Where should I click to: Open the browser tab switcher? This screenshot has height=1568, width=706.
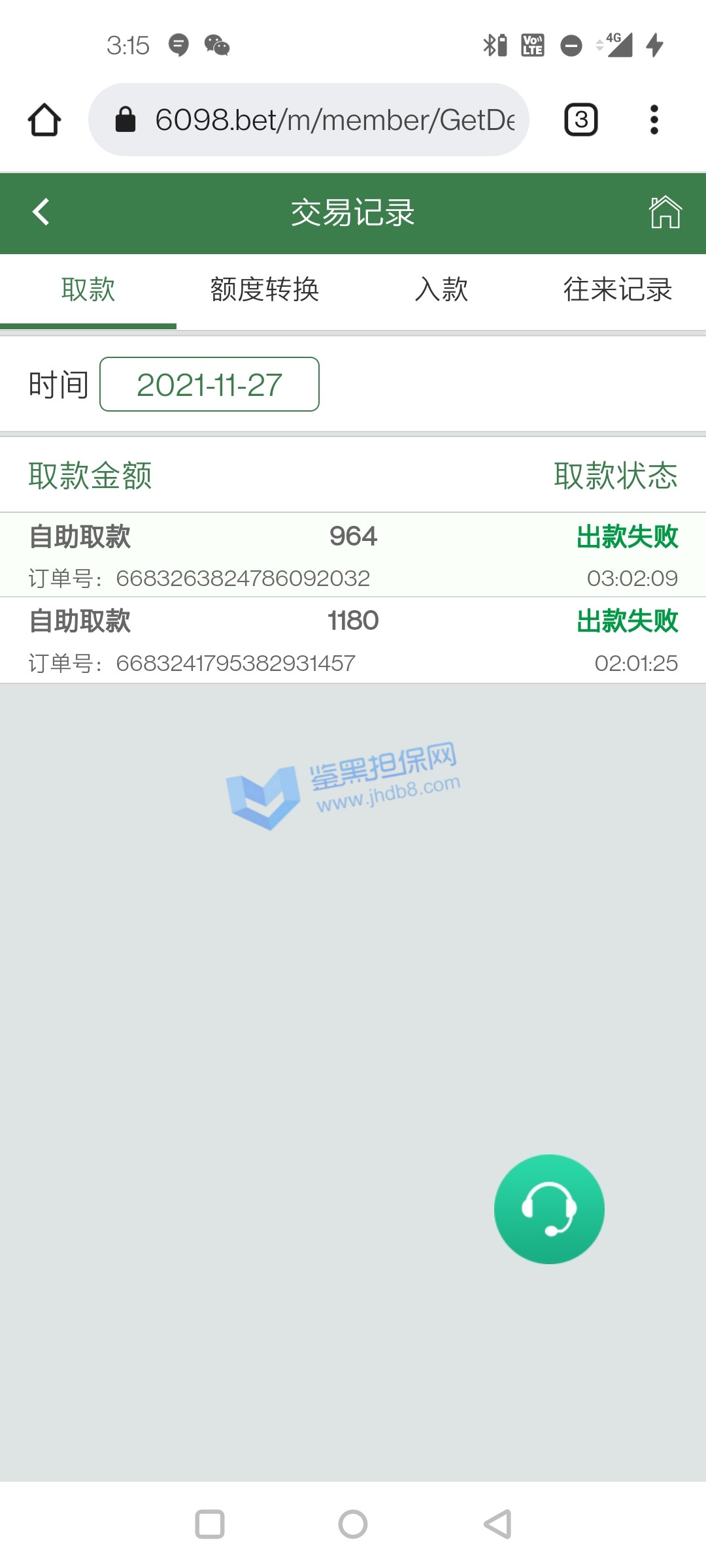tap(580, 120)
